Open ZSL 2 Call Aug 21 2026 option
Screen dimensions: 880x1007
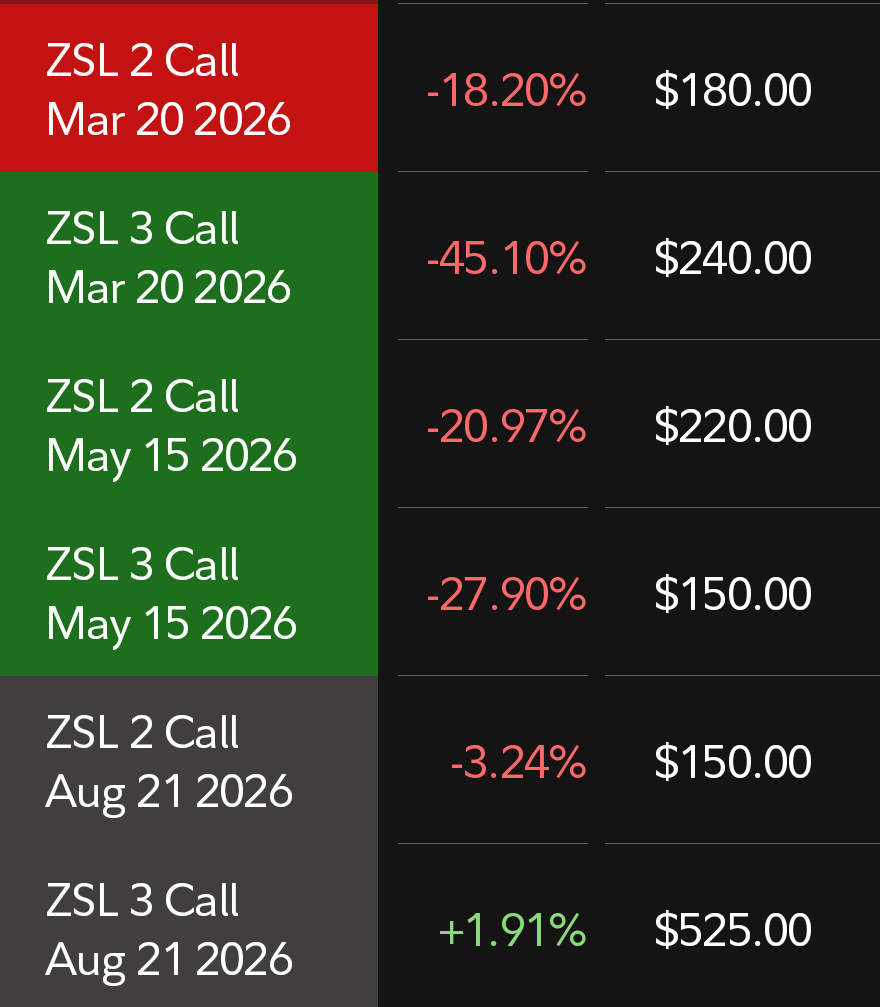(x=170, y=762)
